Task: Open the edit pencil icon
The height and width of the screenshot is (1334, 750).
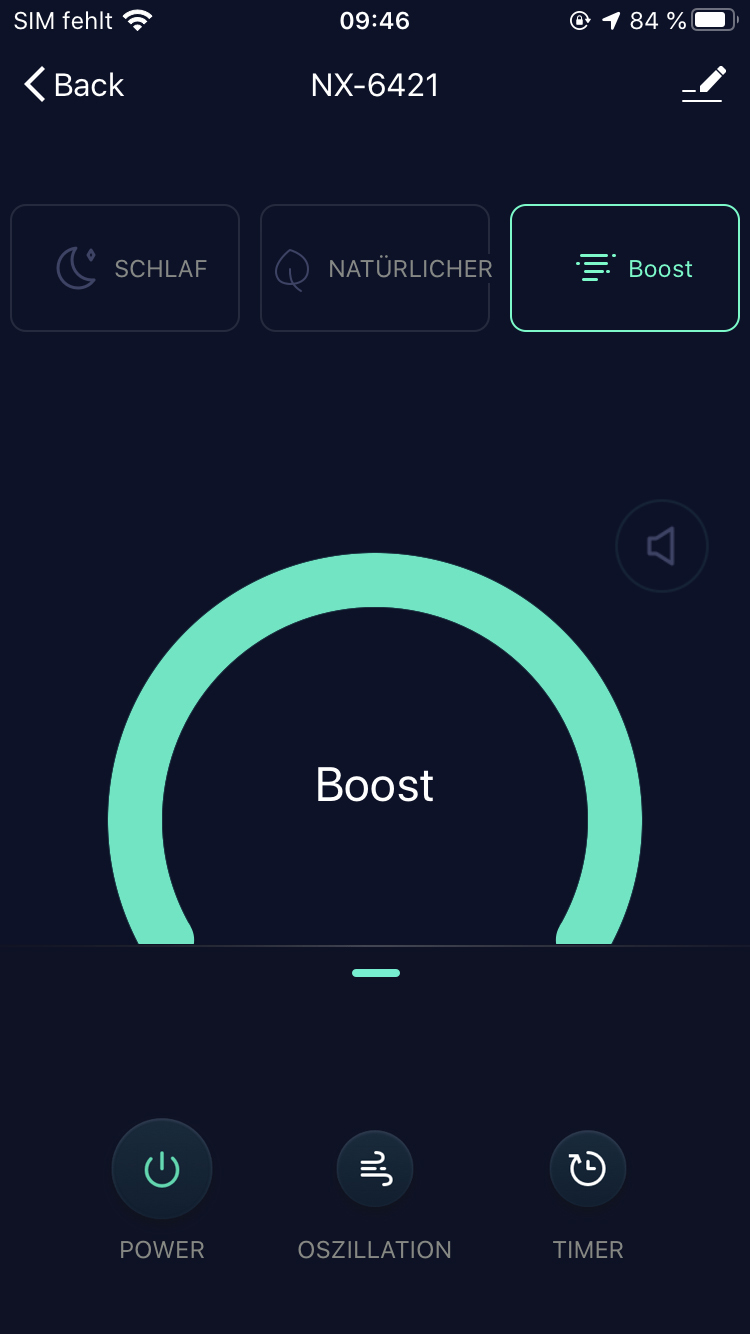Action: click(x=703, y=84)
